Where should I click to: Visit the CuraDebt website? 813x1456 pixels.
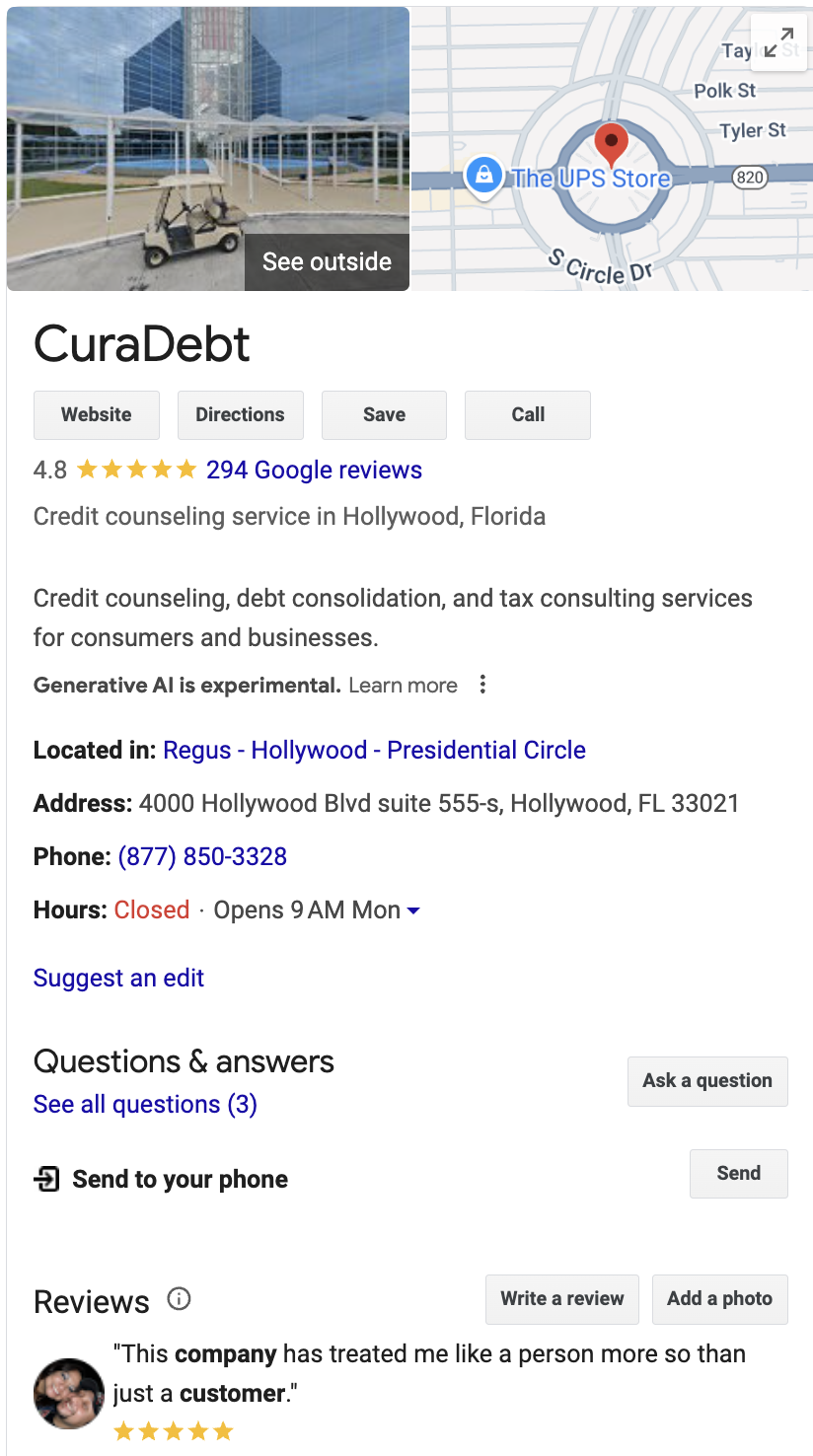(x=97, y=415)
